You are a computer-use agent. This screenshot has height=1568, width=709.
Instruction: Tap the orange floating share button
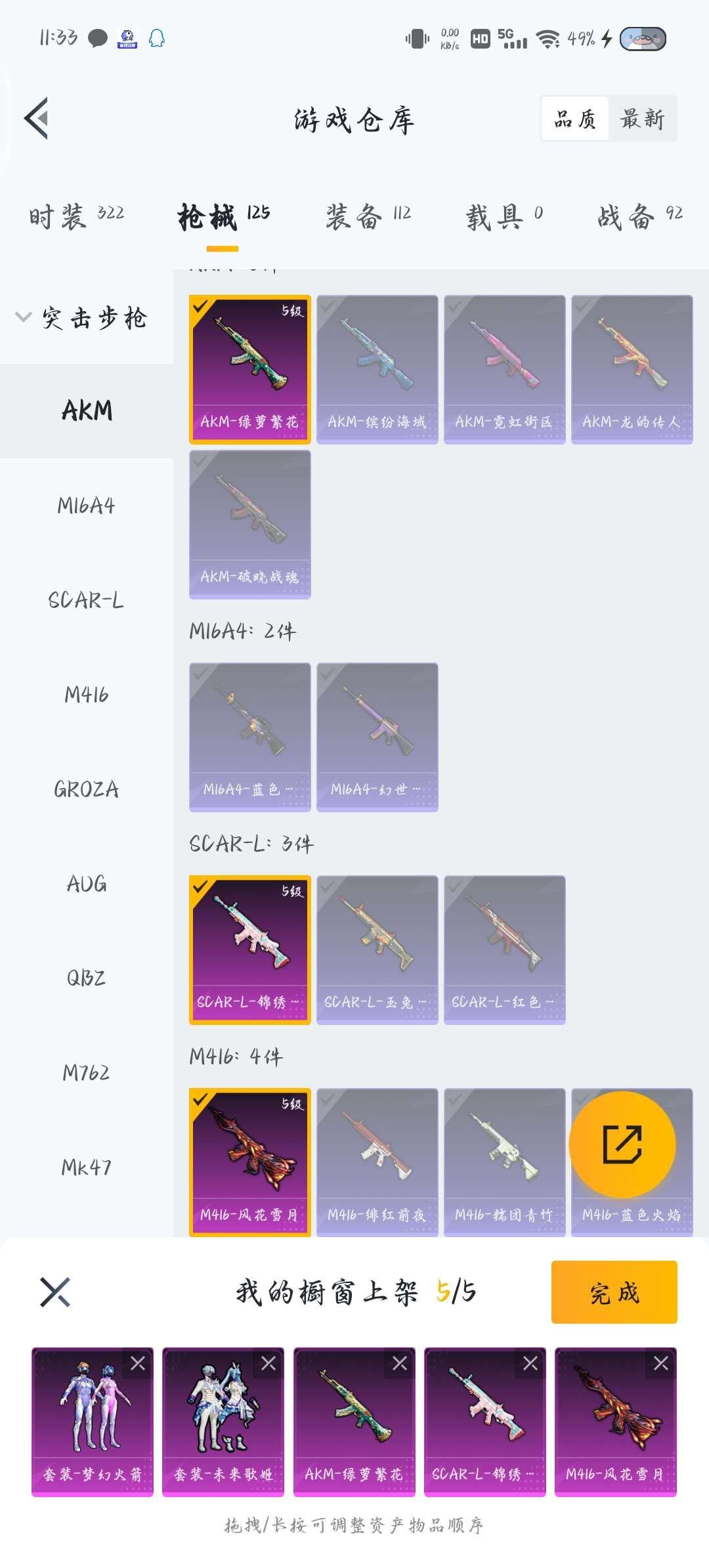click(622, 1144)
